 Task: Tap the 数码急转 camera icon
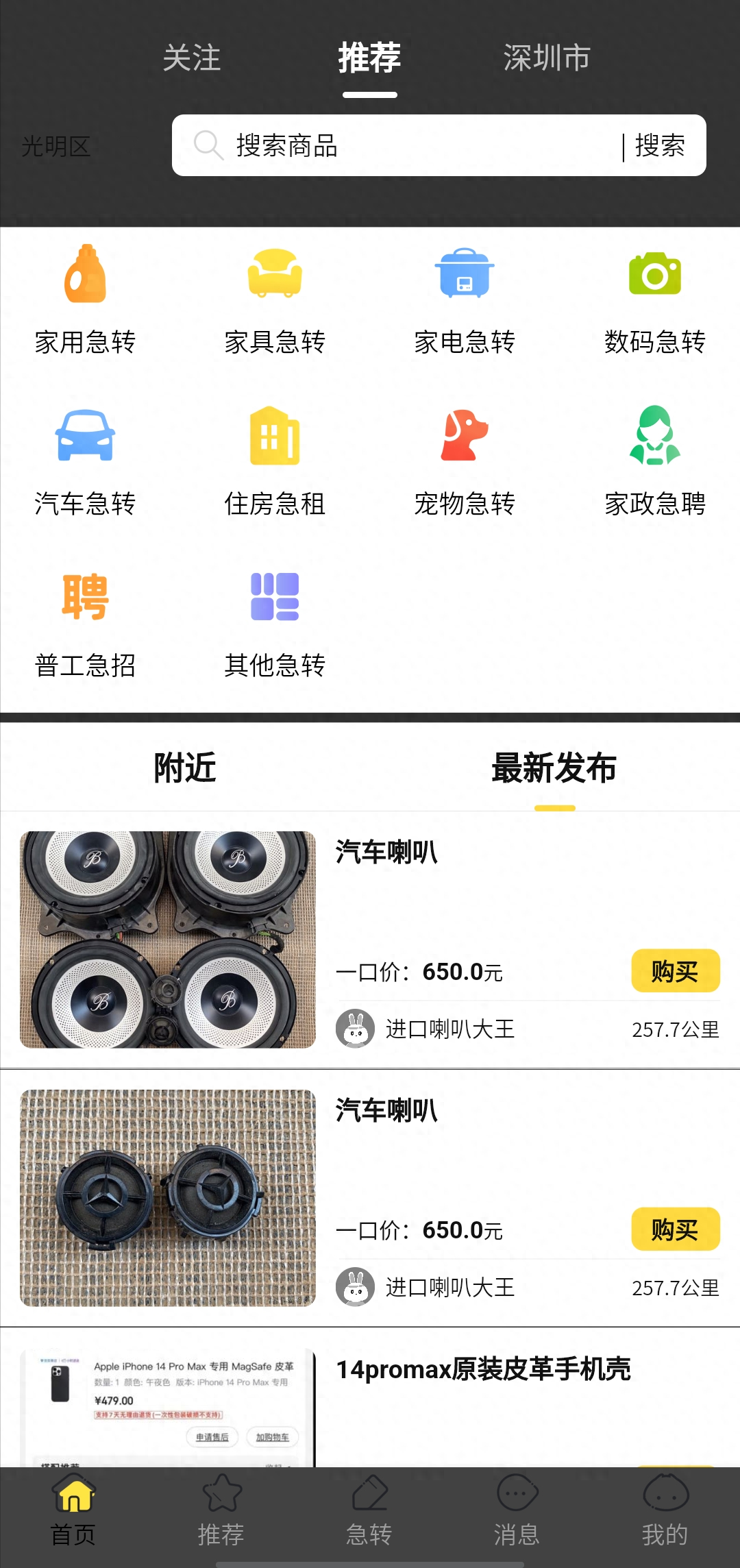(x=655, y=274)
